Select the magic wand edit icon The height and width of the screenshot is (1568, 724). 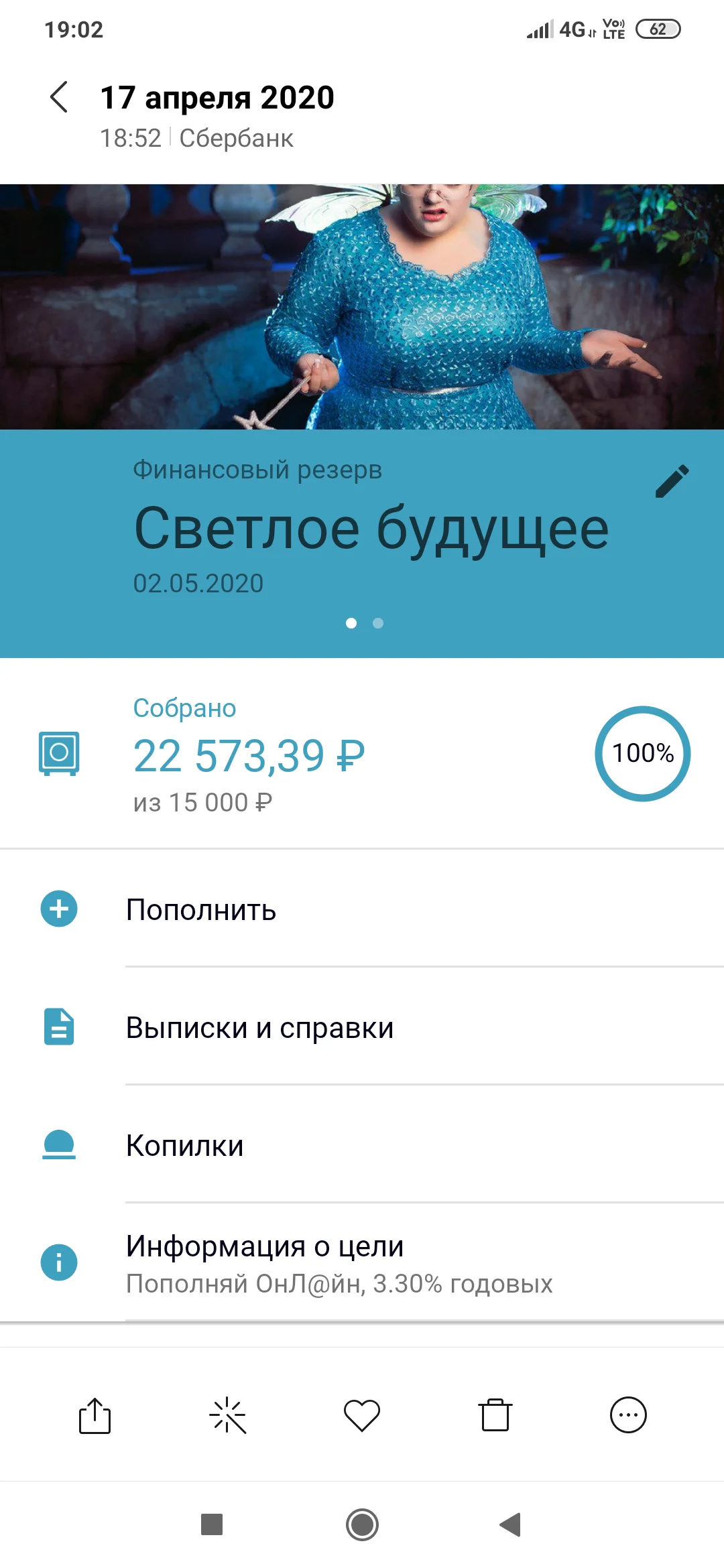click(228, 1416)
